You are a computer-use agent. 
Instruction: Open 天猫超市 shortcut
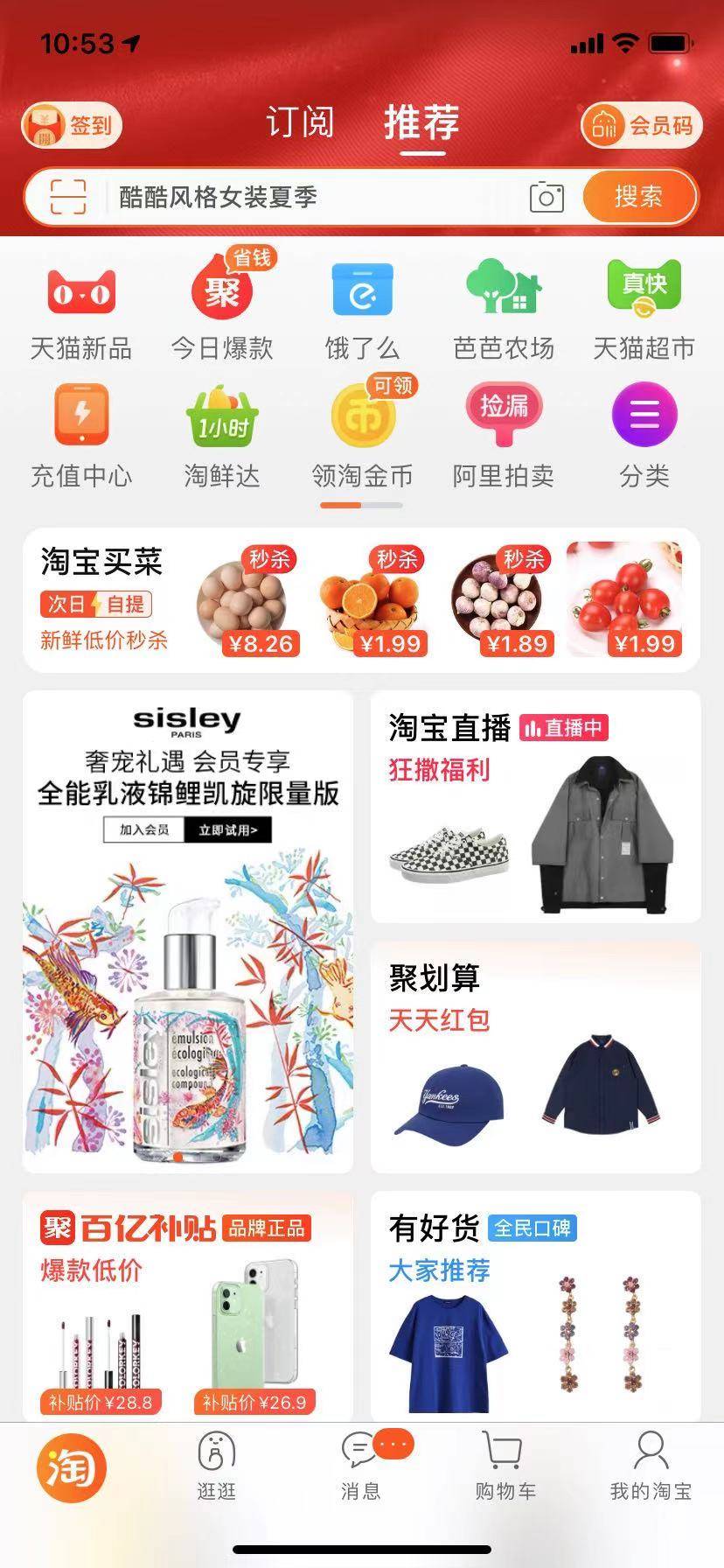click(644, 311)
